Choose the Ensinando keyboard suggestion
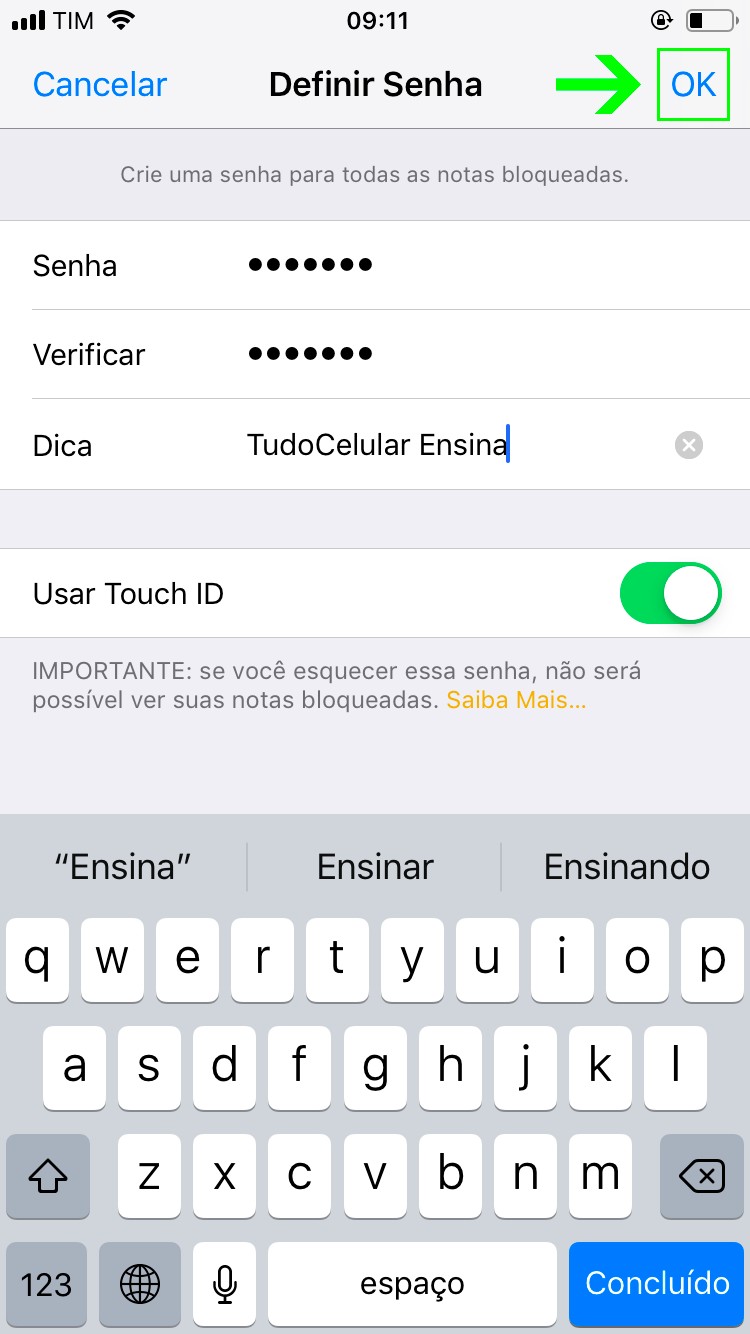The width and height of the screenshot is (750, 1334). [626, 866]
